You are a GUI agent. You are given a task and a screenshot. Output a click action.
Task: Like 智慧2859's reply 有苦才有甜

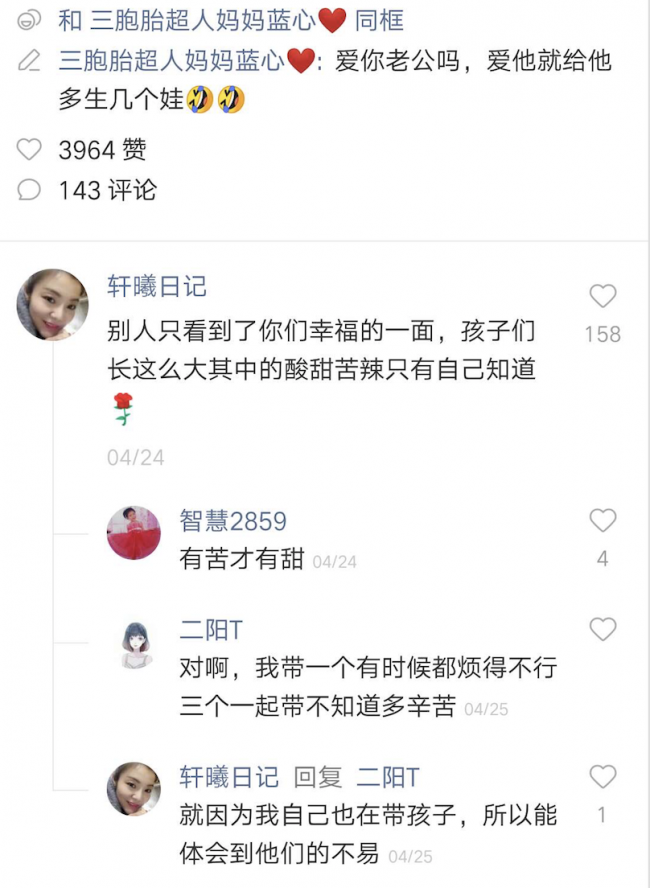[x=602, y=520]
